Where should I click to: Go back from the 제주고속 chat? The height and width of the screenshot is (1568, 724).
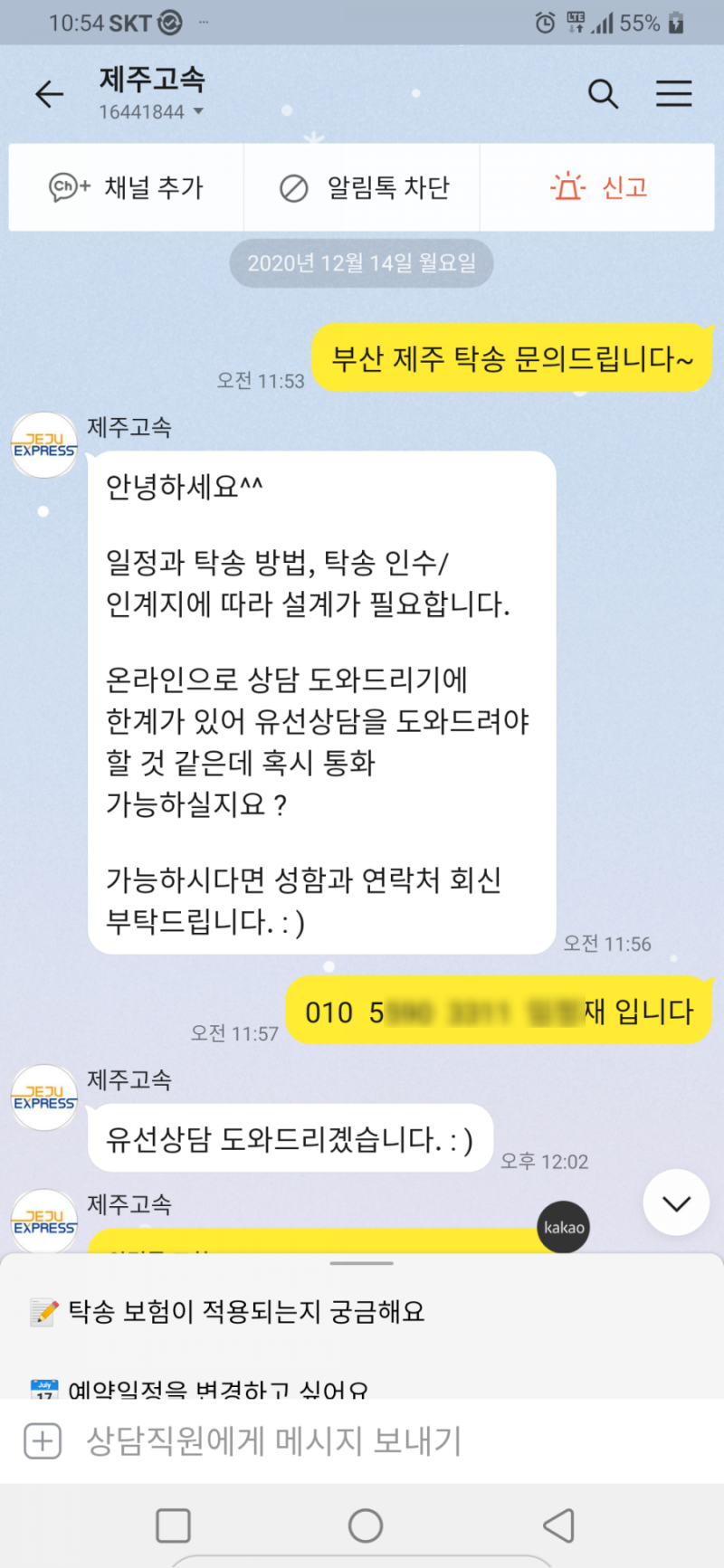coord(49,94)
